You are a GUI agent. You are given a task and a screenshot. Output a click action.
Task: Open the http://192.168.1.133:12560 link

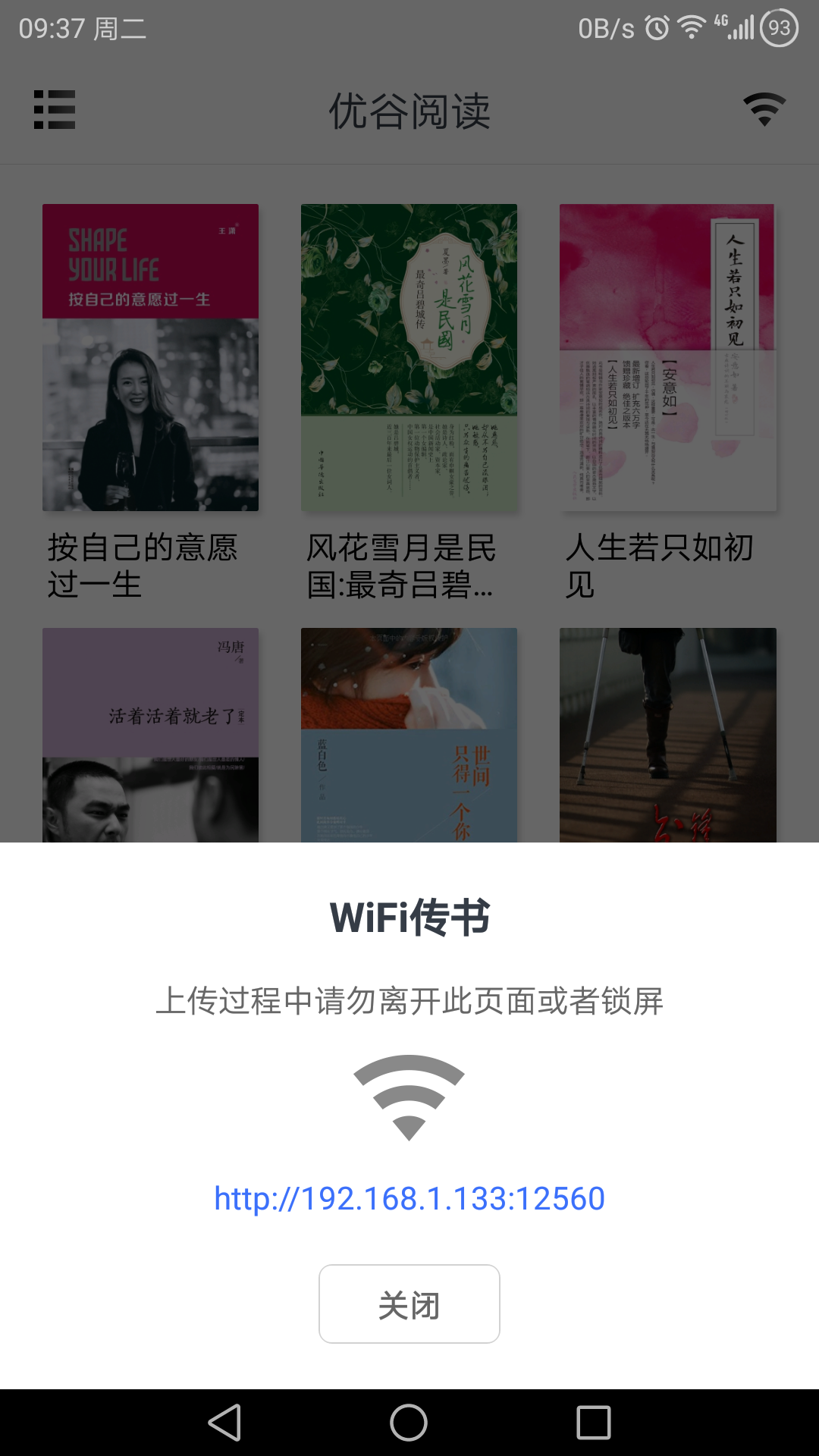coord(409,1199)
